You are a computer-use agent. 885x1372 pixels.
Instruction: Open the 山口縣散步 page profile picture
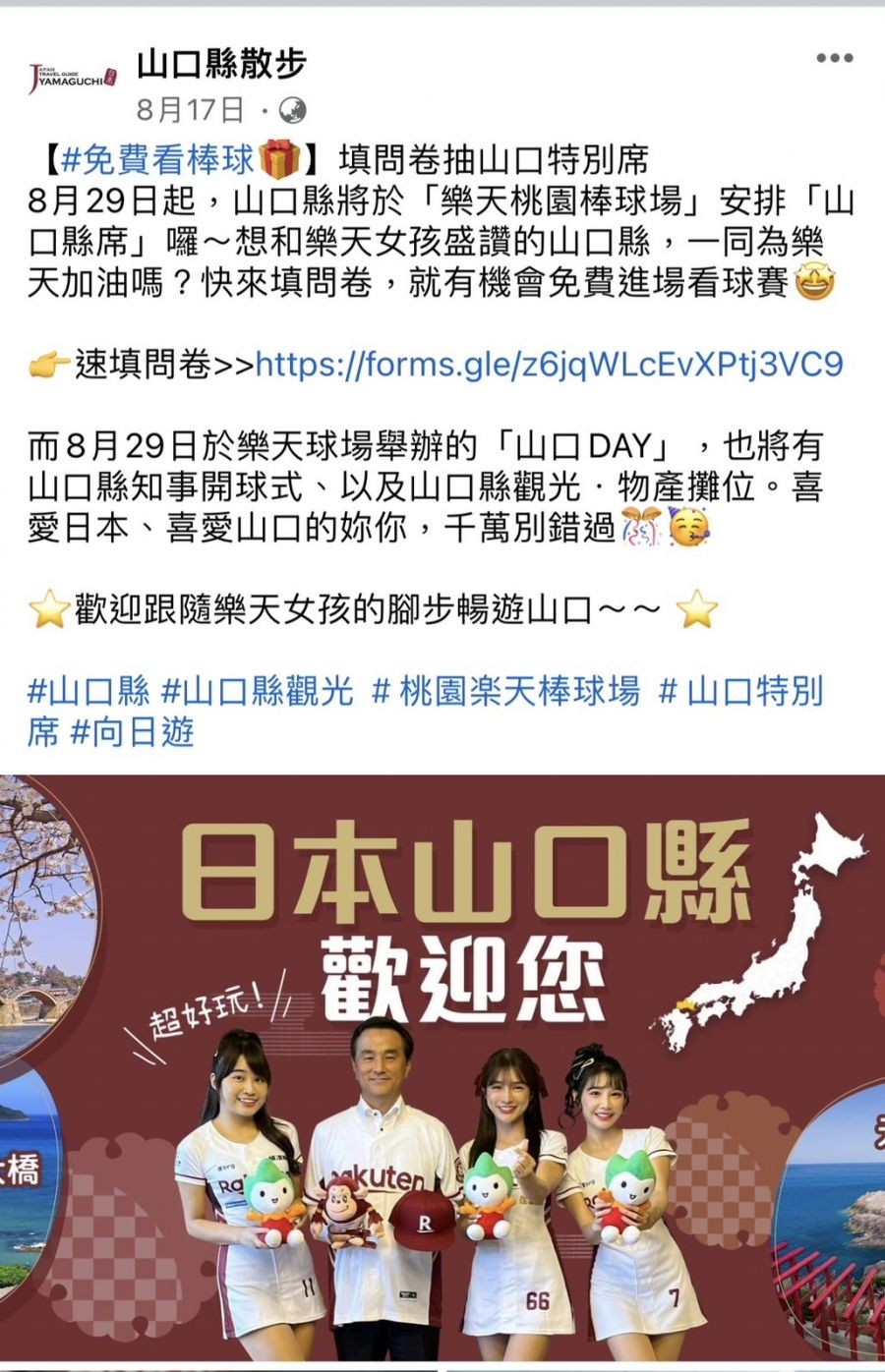(72, 79)
